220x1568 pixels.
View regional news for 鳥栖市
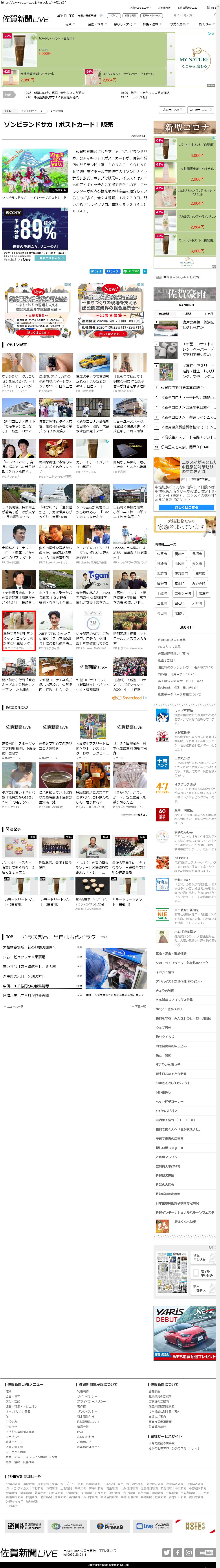[x=197, y=554]
